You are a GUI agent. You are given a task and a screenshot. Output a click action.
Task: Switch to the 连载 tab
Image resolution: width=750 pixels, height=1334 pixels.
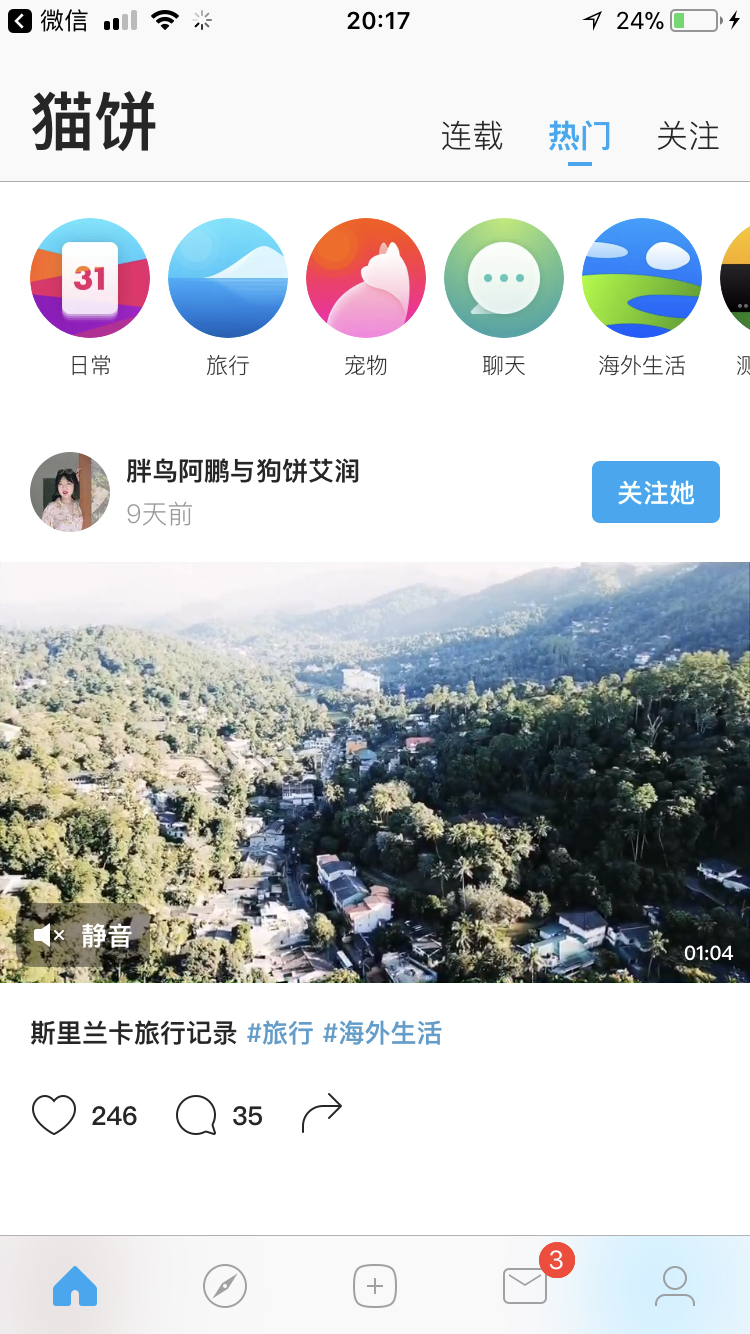tap(472, 136)
